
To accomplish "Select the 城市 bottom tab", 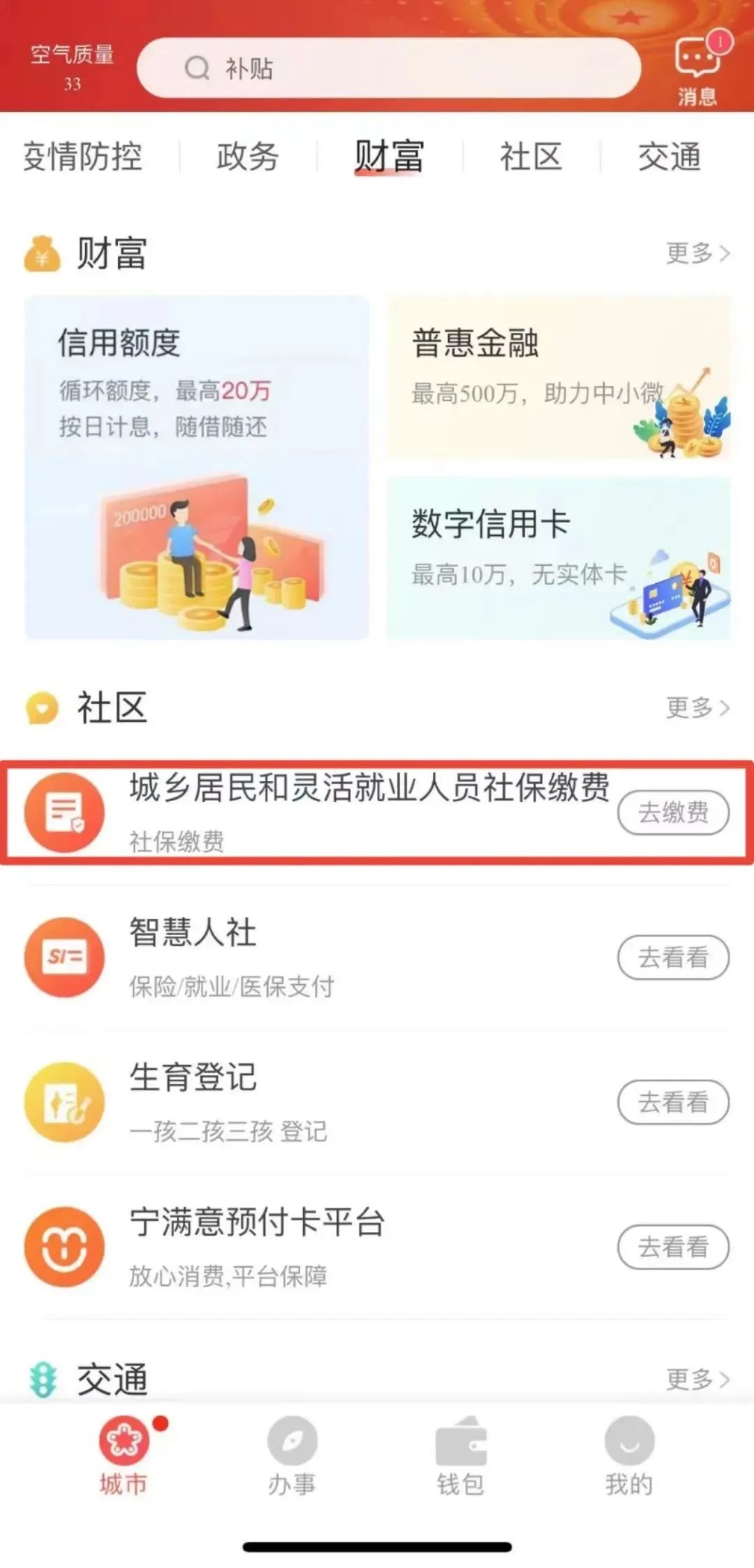I will pyautogui.click(x=124, y=1456).
